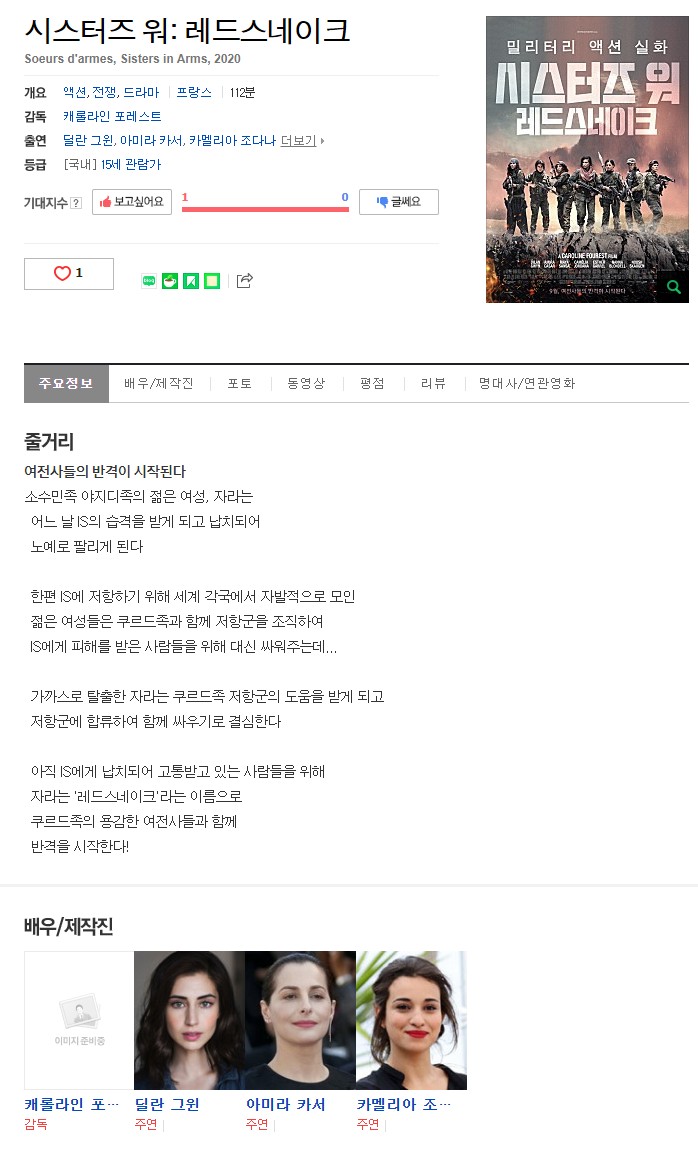Open actor 카멜리아 조…'s profile photo
This screenshot has height=1151, width=698.
(x=411, y=1020)
